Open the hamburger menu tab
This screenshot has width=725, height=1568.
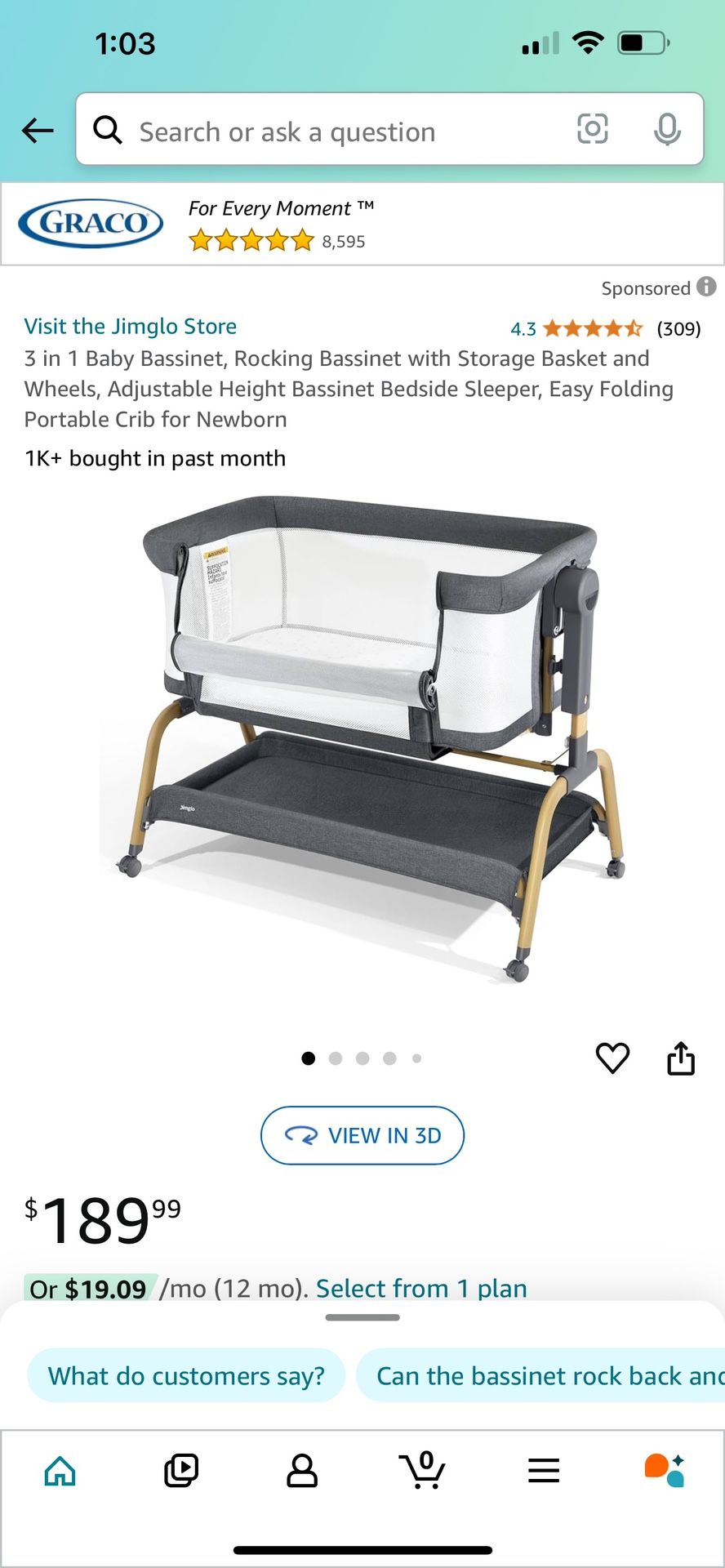coord(544,1471)
